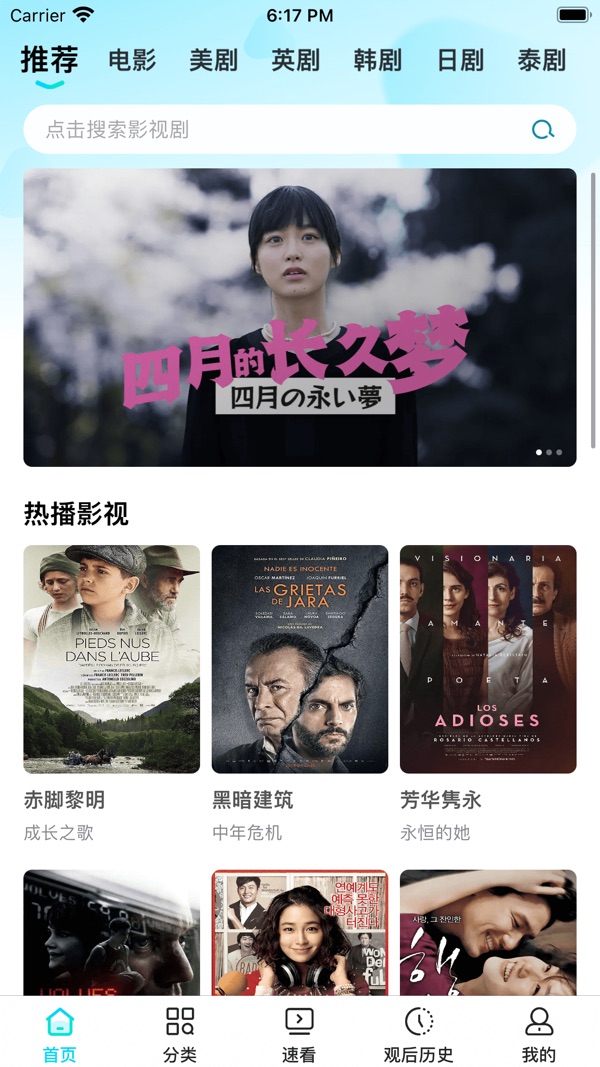The image size is (600, 1067).
Task: Open the 英剧 tab
Action: pyautogui.click(x=296, y=60)
